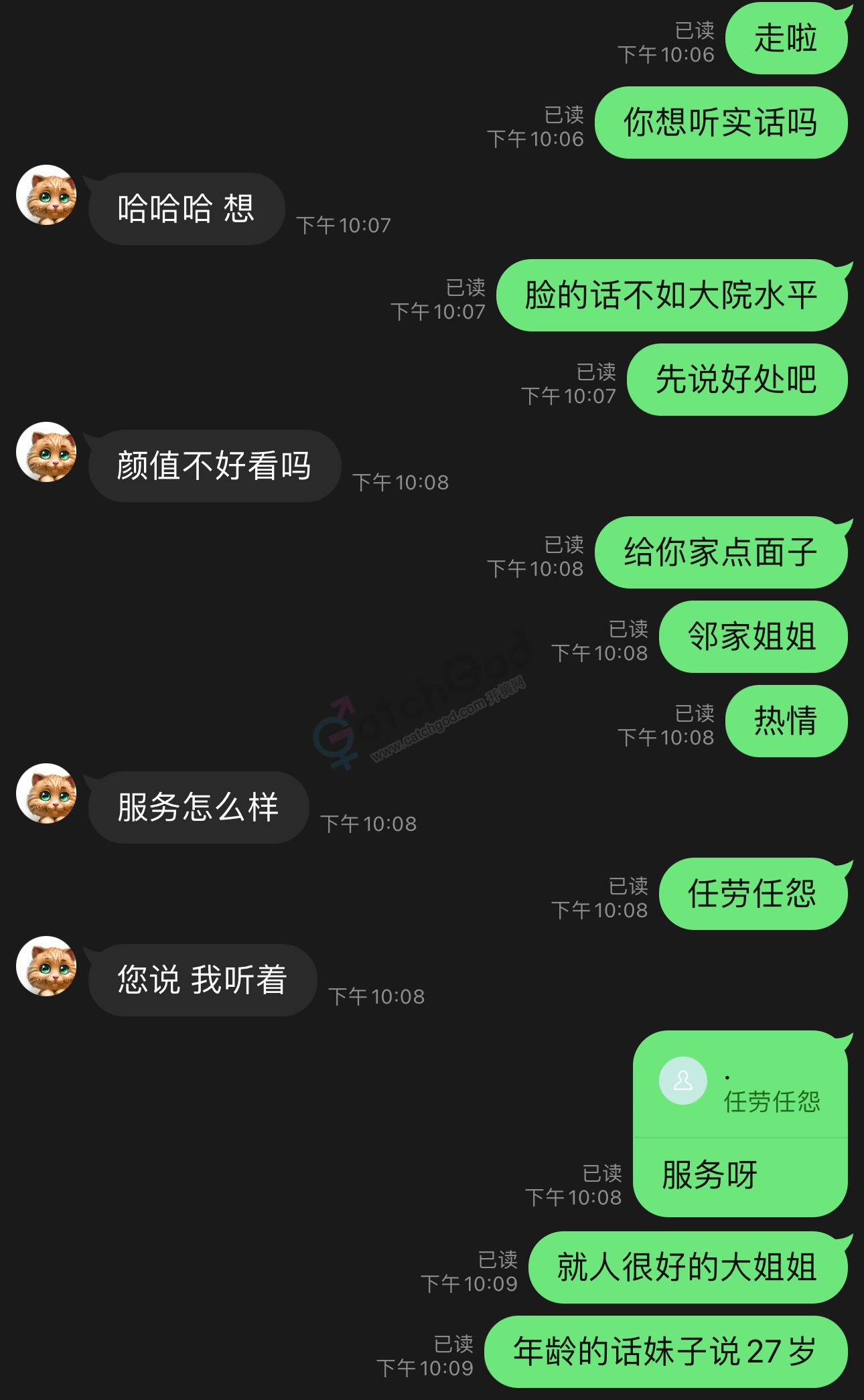Open the sender avatar beside 服务怎么样

click(46, 793)
